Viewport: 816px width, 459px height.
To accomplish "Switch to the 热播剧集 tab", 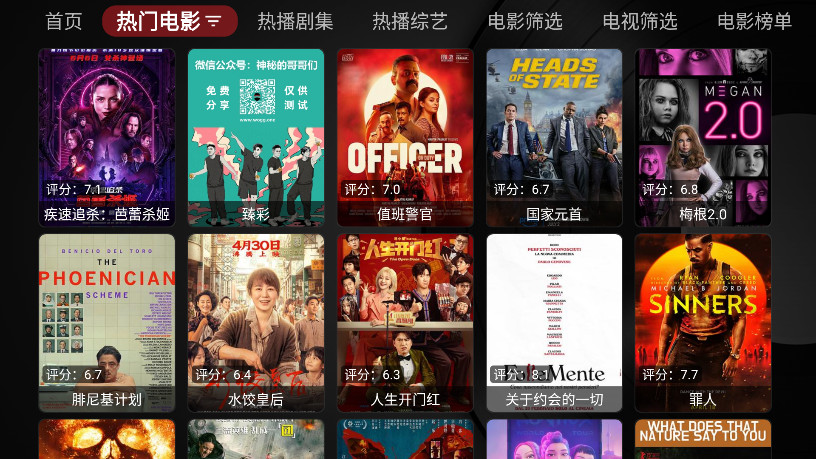I will [x=295, y=21].
